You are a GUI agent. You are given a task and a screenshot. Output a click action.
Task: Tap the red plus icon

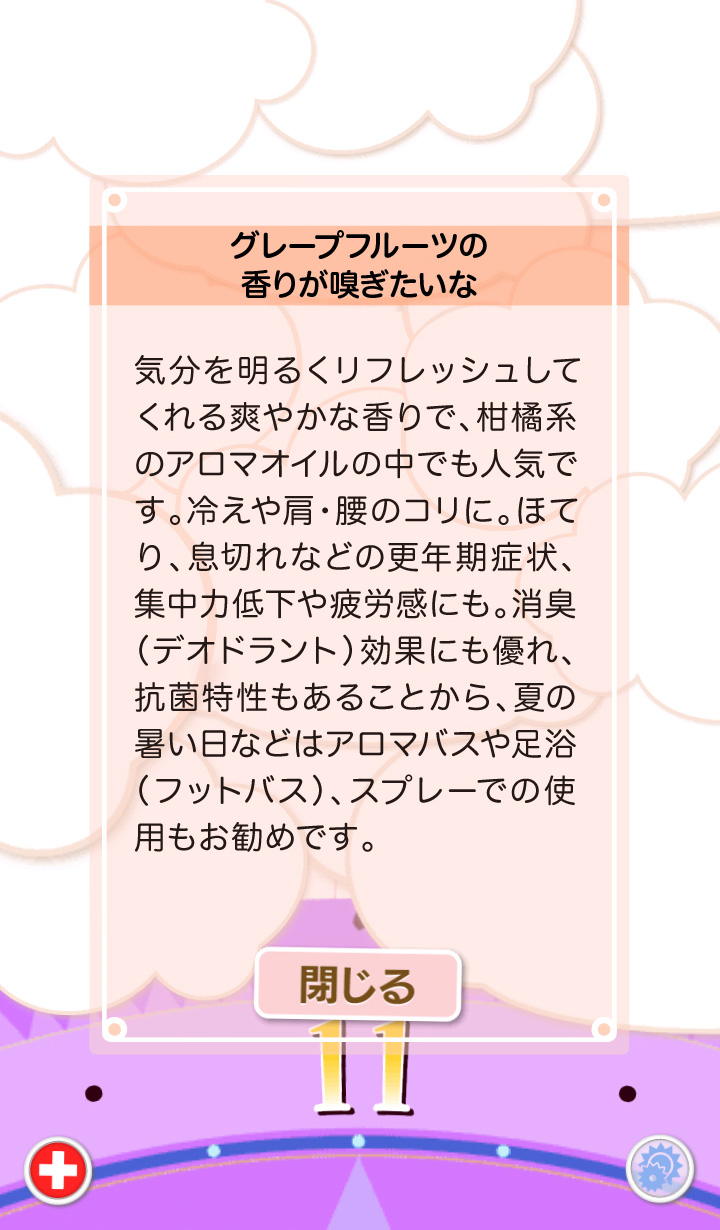pos(59,1169)
